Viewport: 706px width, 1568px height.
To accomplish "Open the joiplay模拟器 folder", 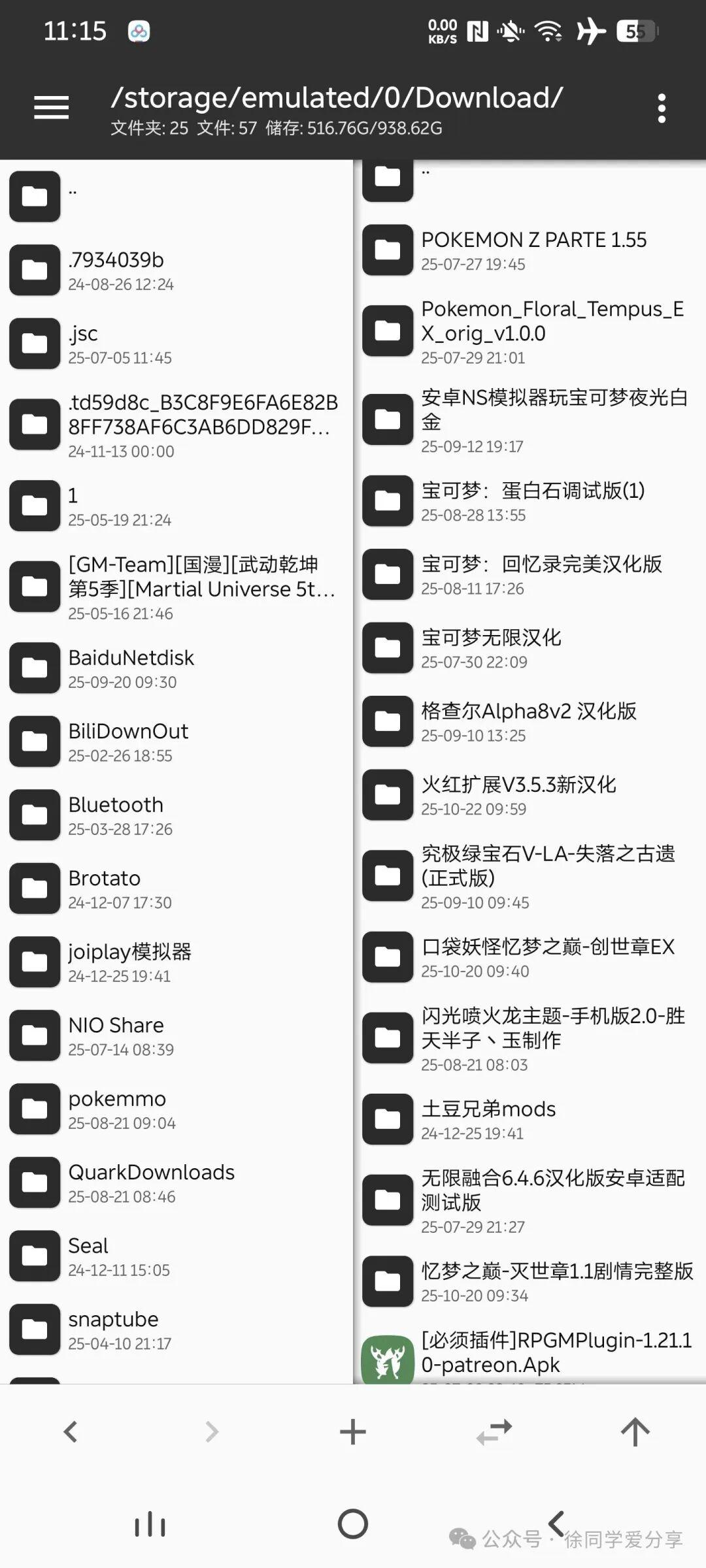I will tap(129, 962).
